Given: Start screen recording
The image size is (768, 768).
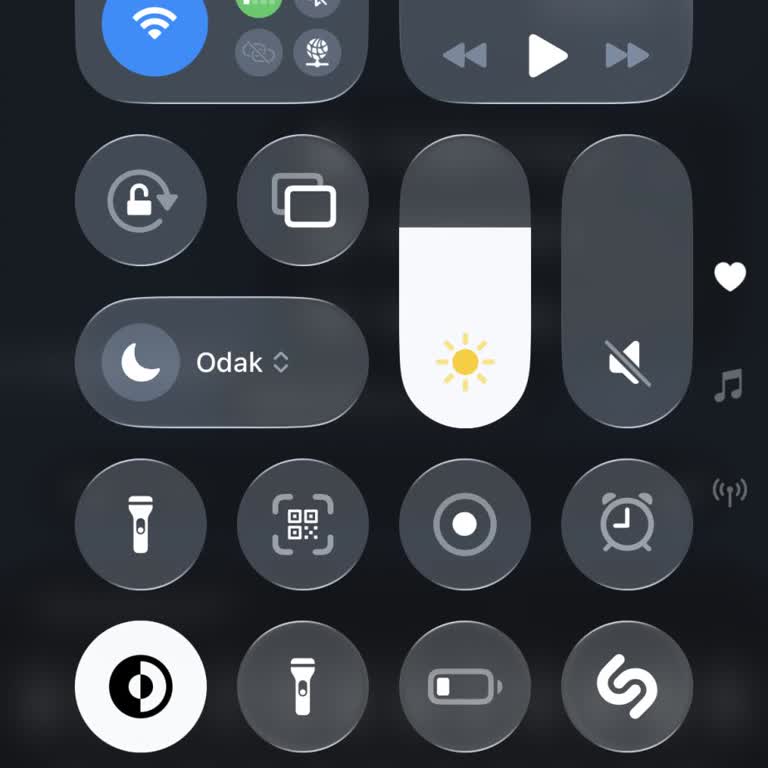Looking at the screenshot, I should (465, 524).
